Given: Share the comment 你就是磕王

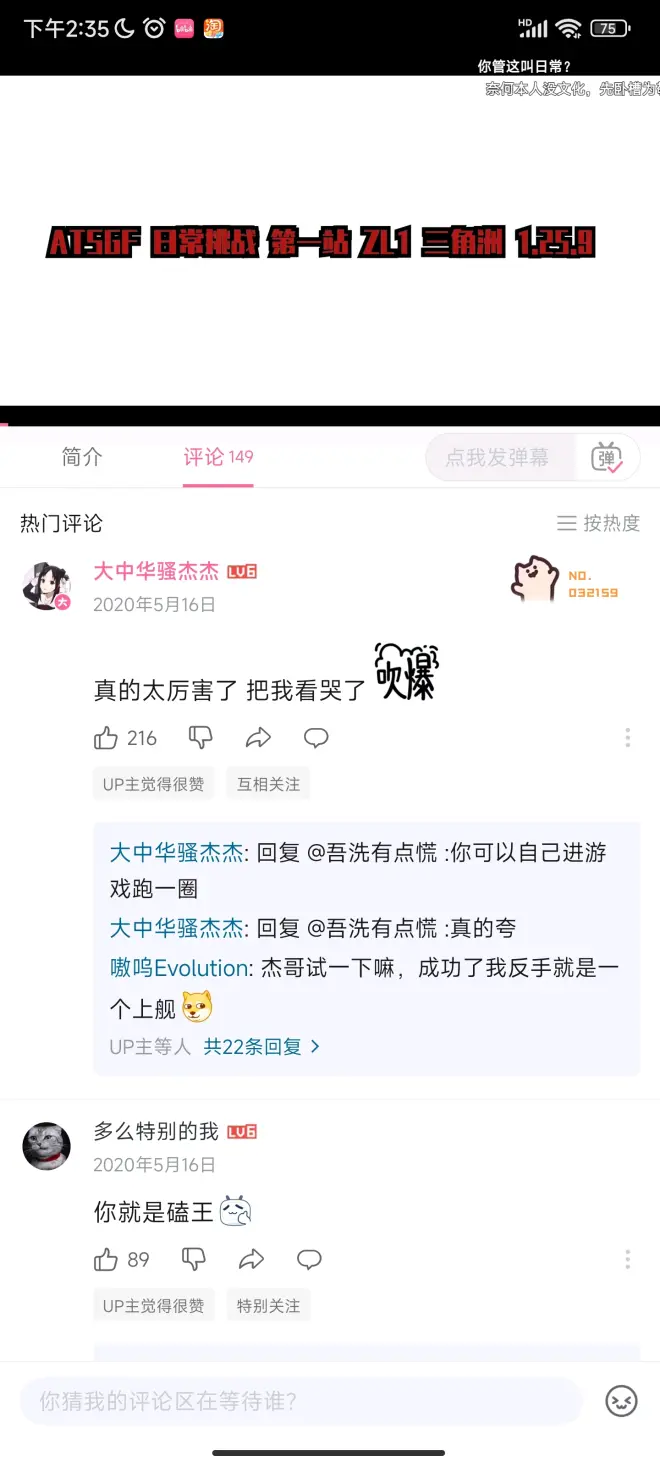Looking at the screenshot, I should [x=251, y=1259].
